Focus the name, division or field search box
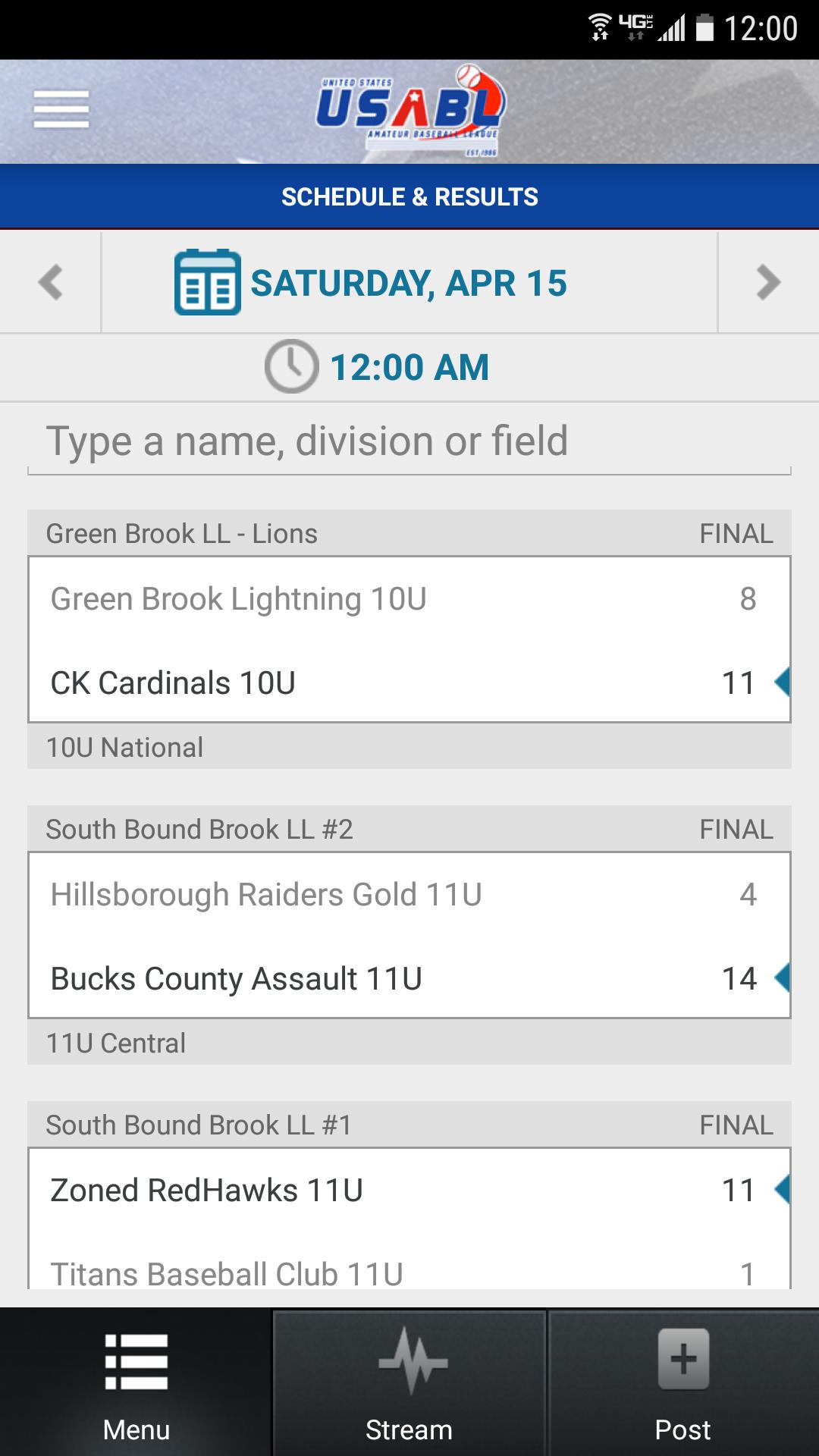This screenshot has height=1456, width=819. point(409,441)
